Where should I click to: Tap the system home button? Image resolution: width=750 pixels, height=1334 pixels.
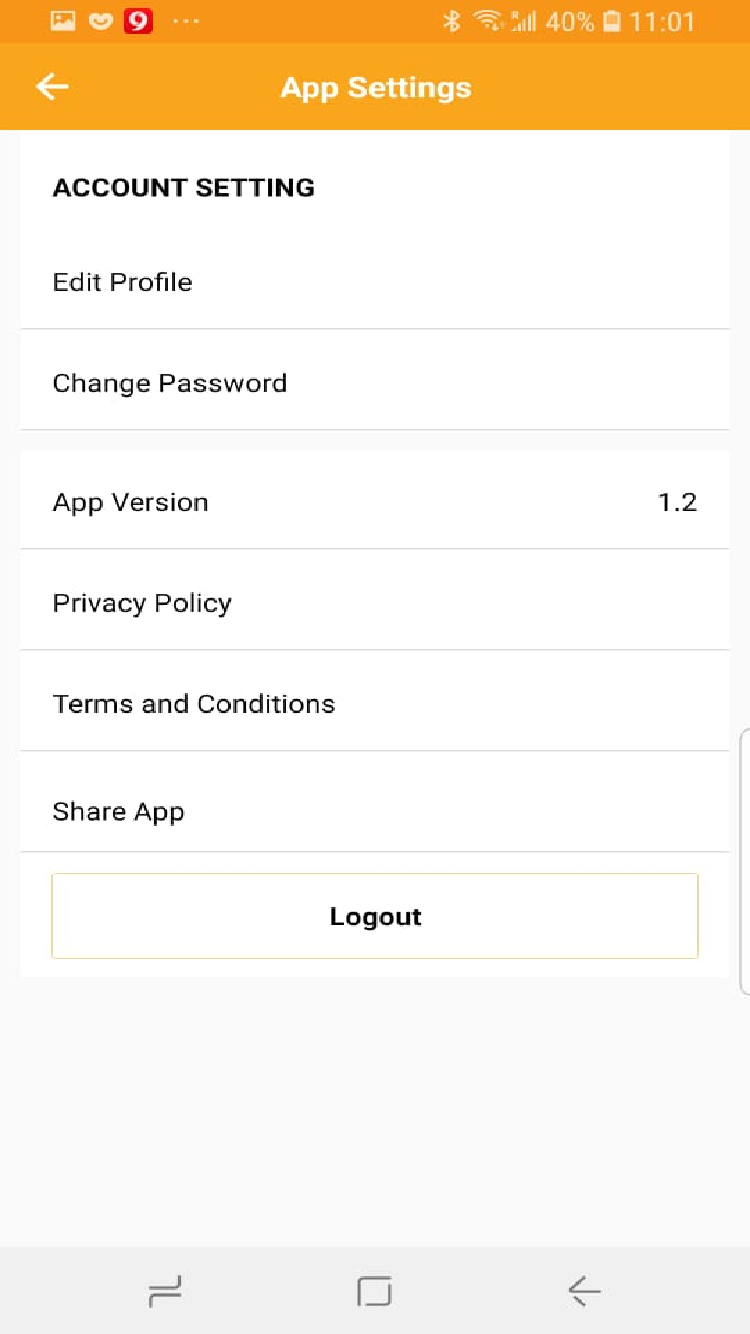click(374, 1292)
